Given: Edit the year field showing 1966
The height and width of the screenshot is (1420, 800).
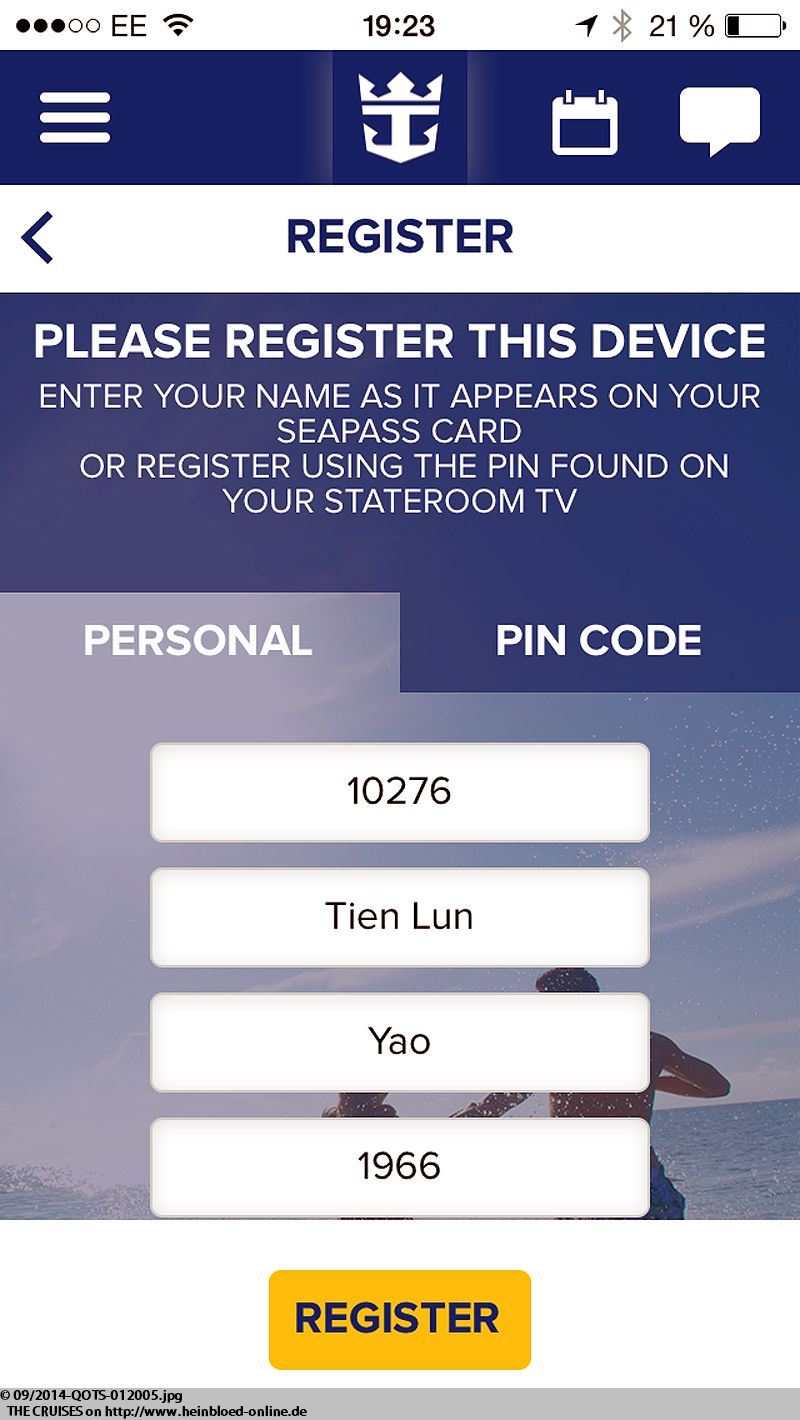Looking at the screenshot, I should (x=400, y=1167).
